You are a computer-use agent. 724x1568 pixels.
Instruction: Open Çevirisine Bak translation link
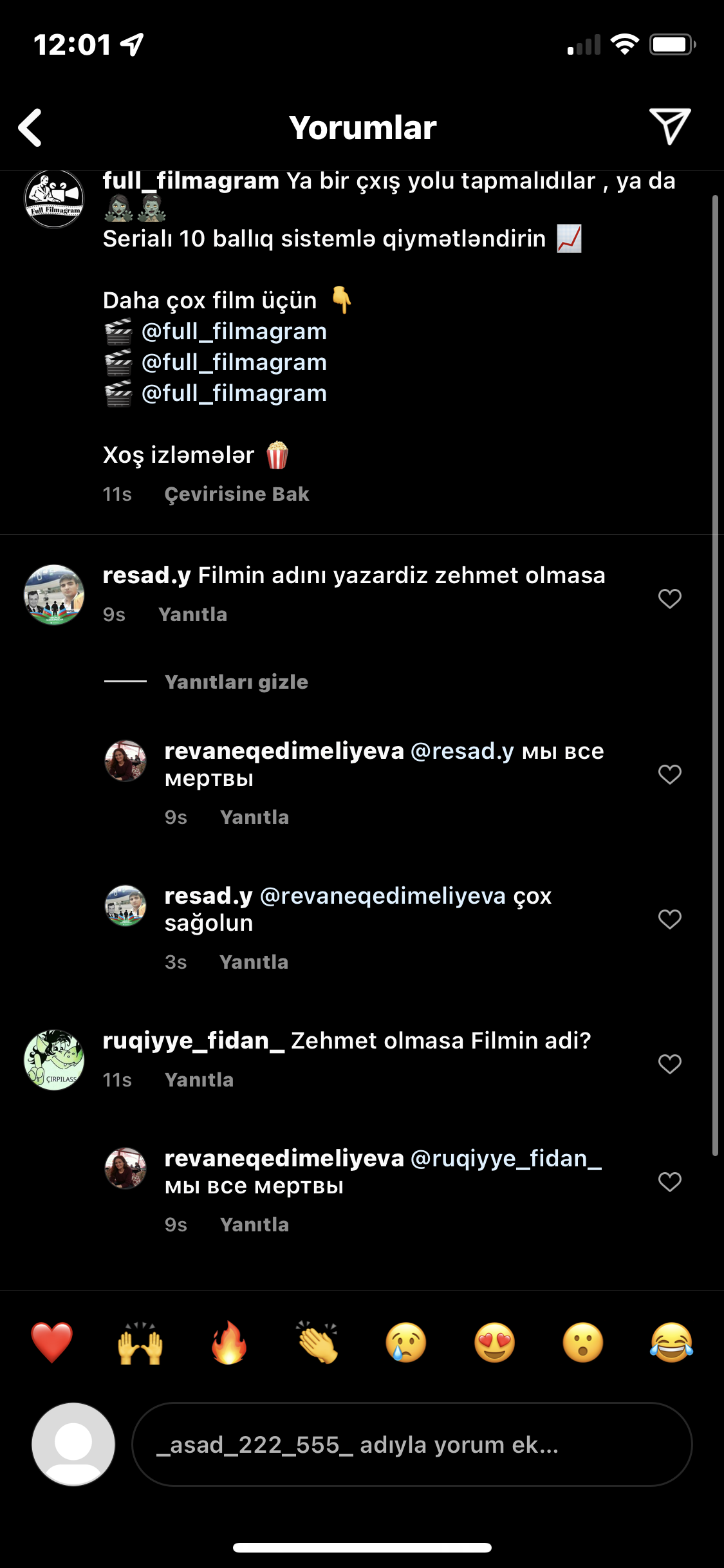tap(237, 494)
